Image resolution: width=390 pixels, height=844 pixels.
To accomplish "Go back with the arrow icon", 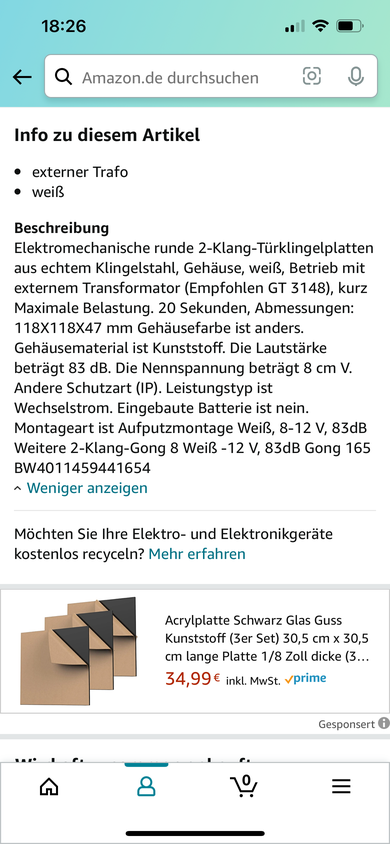I will (x=22, y=78).
